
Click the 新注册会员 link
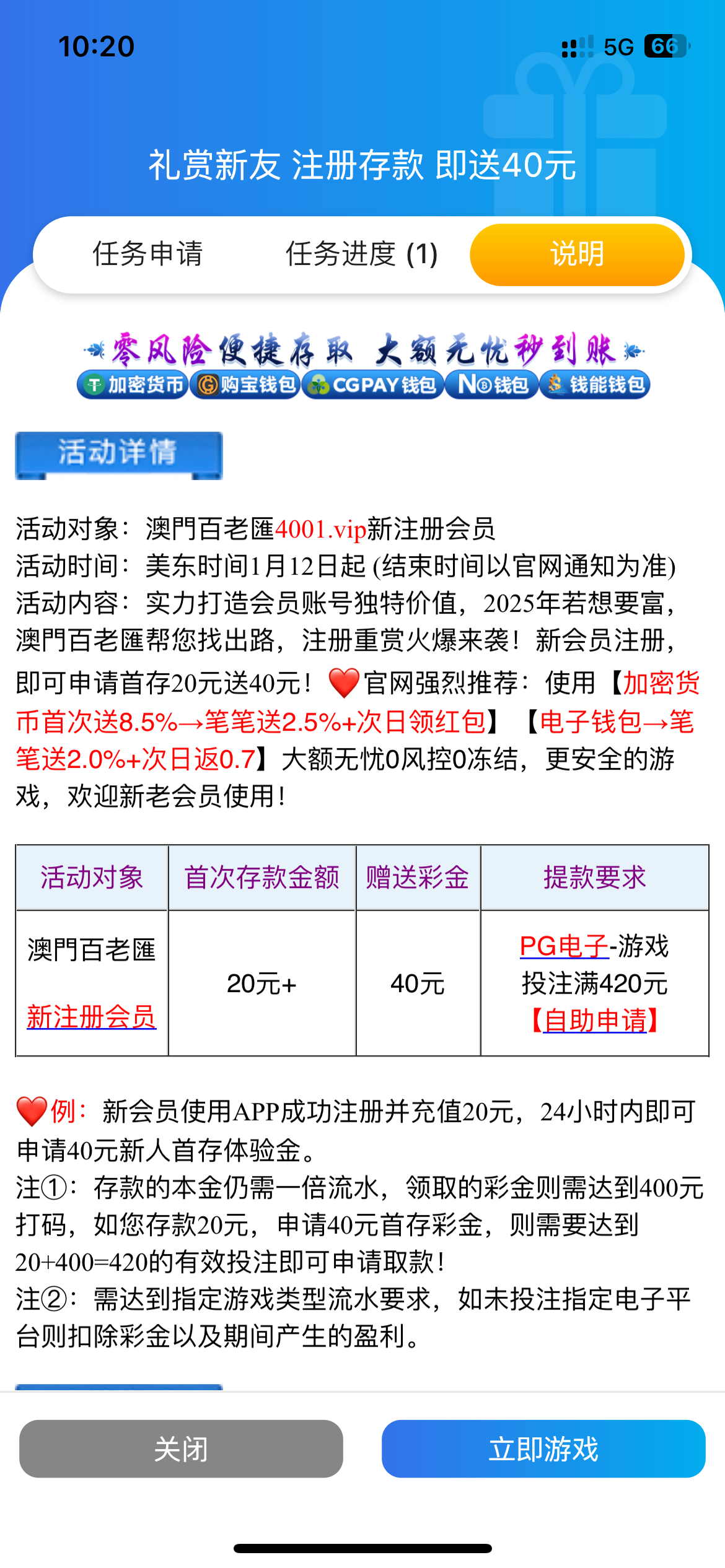click(x=92, y=1016)
